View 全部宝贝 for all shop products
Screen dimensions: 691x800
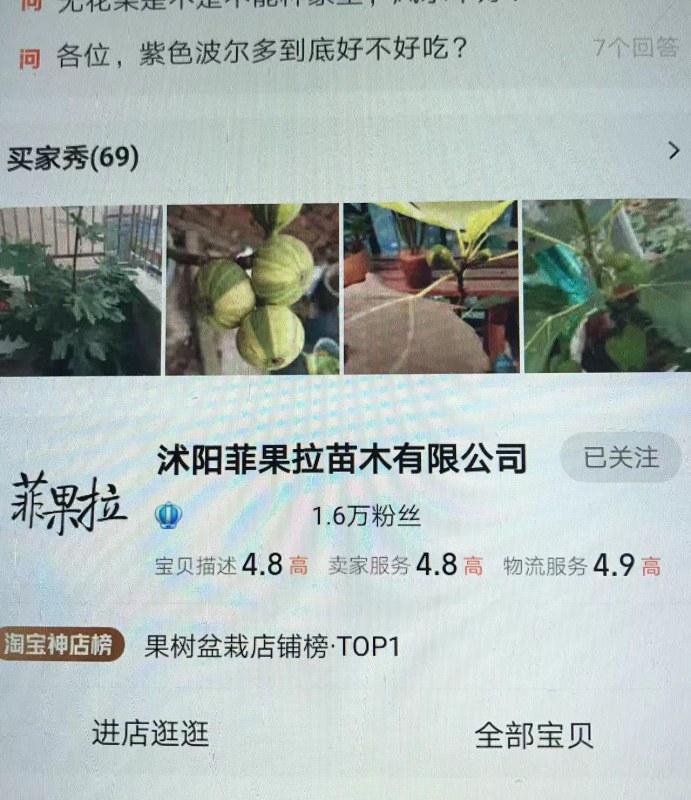[533, 736]
